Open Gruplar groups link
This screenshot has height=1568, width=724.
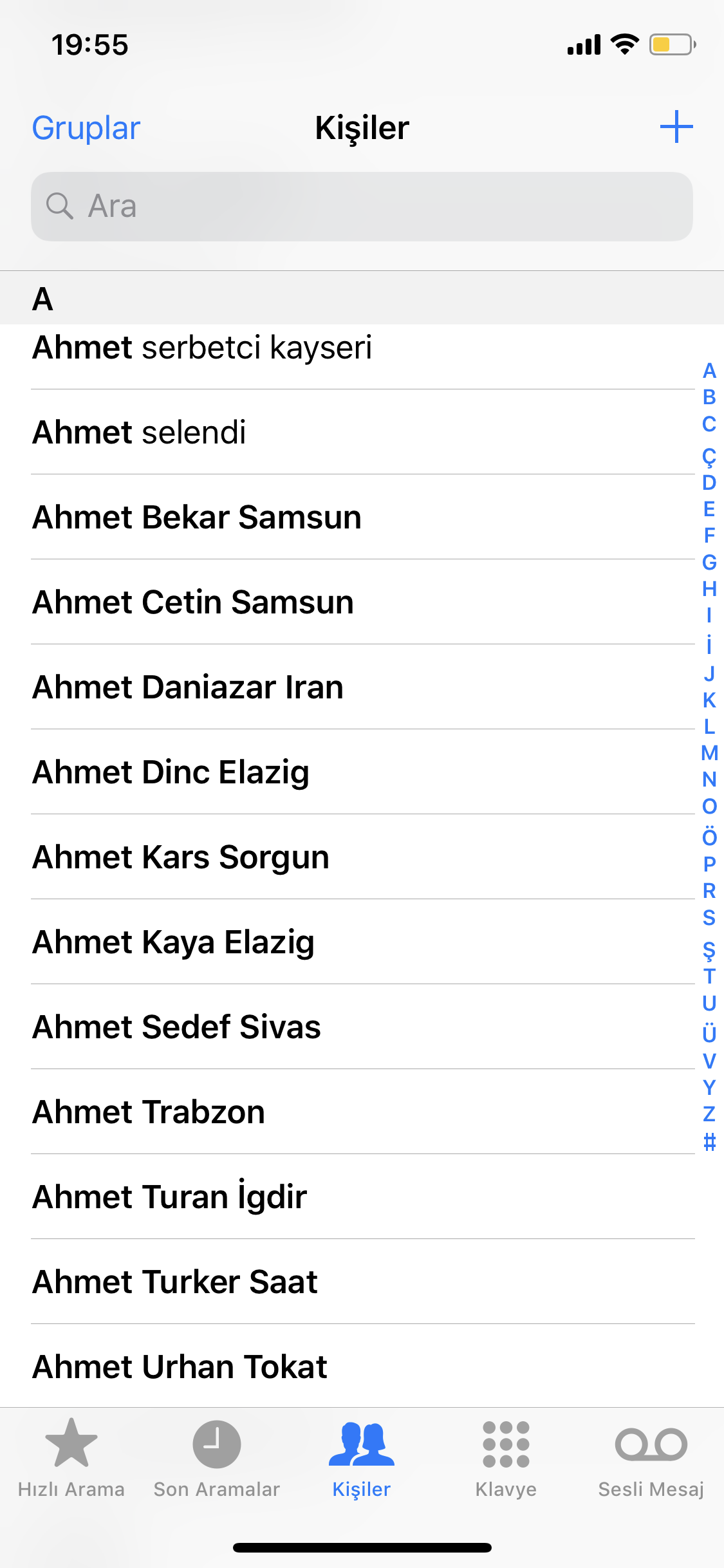(86, 127)
